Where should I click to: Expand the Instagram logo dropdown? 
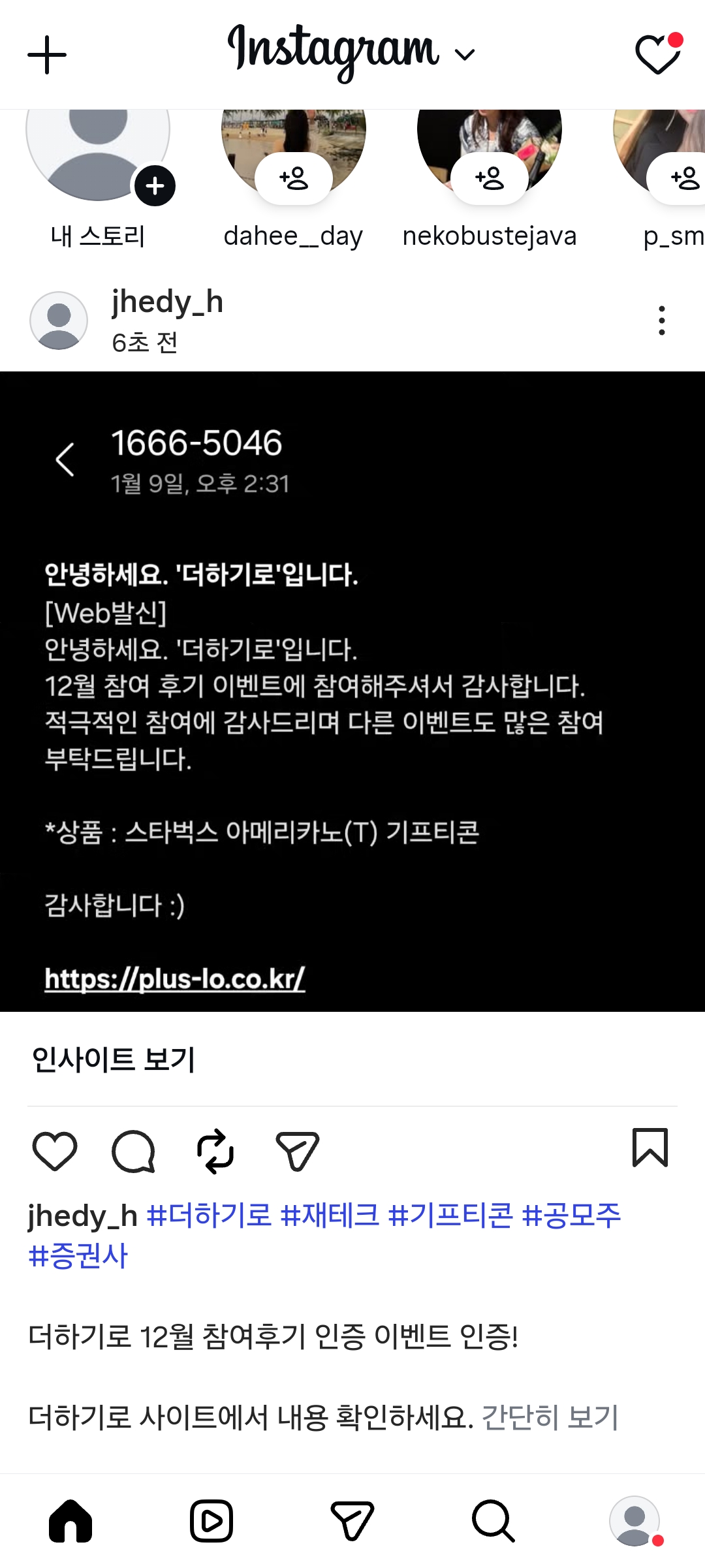[463, 55]
